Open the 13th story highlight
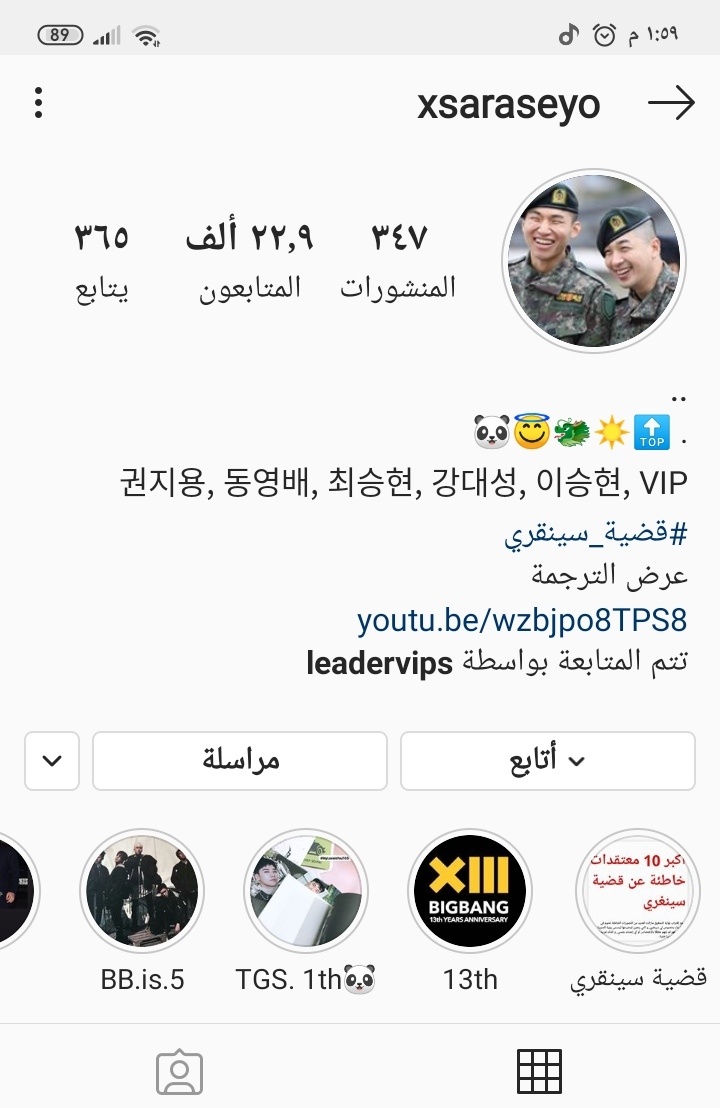 470,890
